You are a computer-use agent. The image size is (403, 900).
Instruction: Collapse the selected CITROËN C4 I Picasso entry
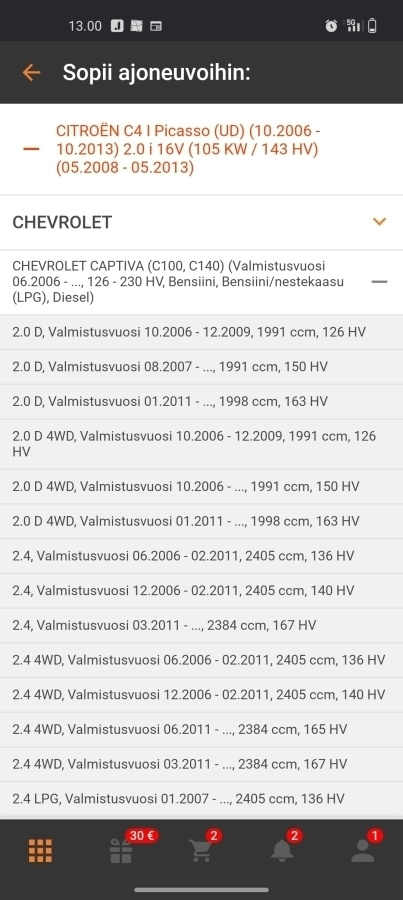[31, 149]
